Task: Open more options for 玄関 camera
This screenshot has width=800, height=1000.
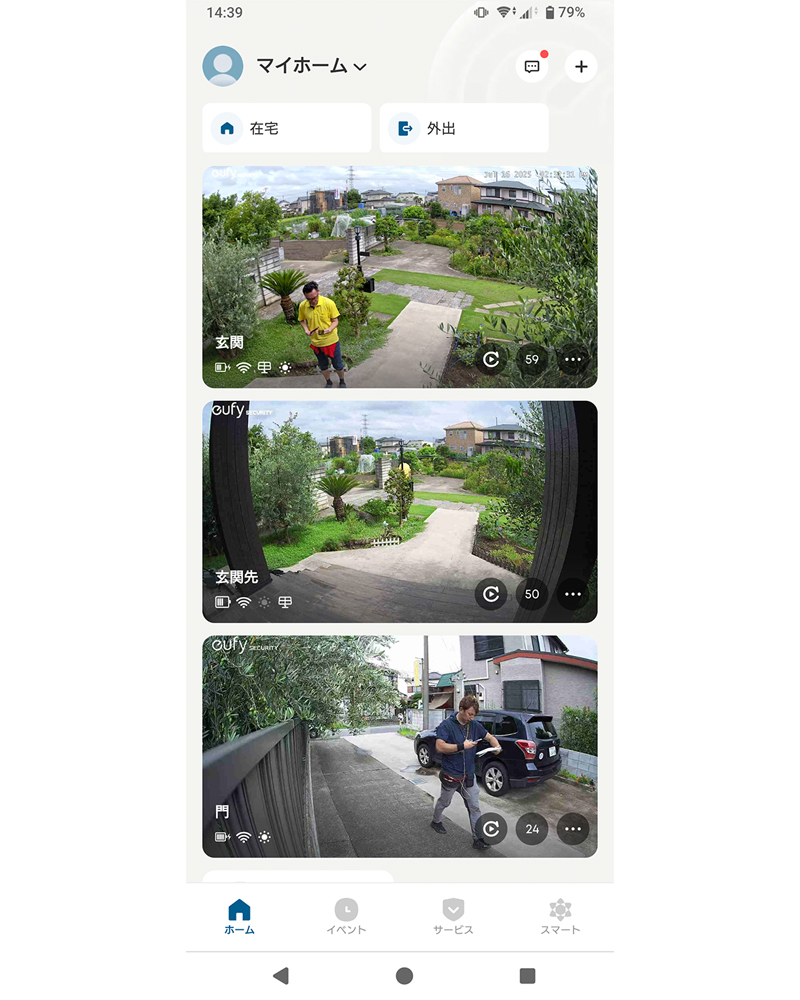Action: pyautogui.click(x=573, y=359)
